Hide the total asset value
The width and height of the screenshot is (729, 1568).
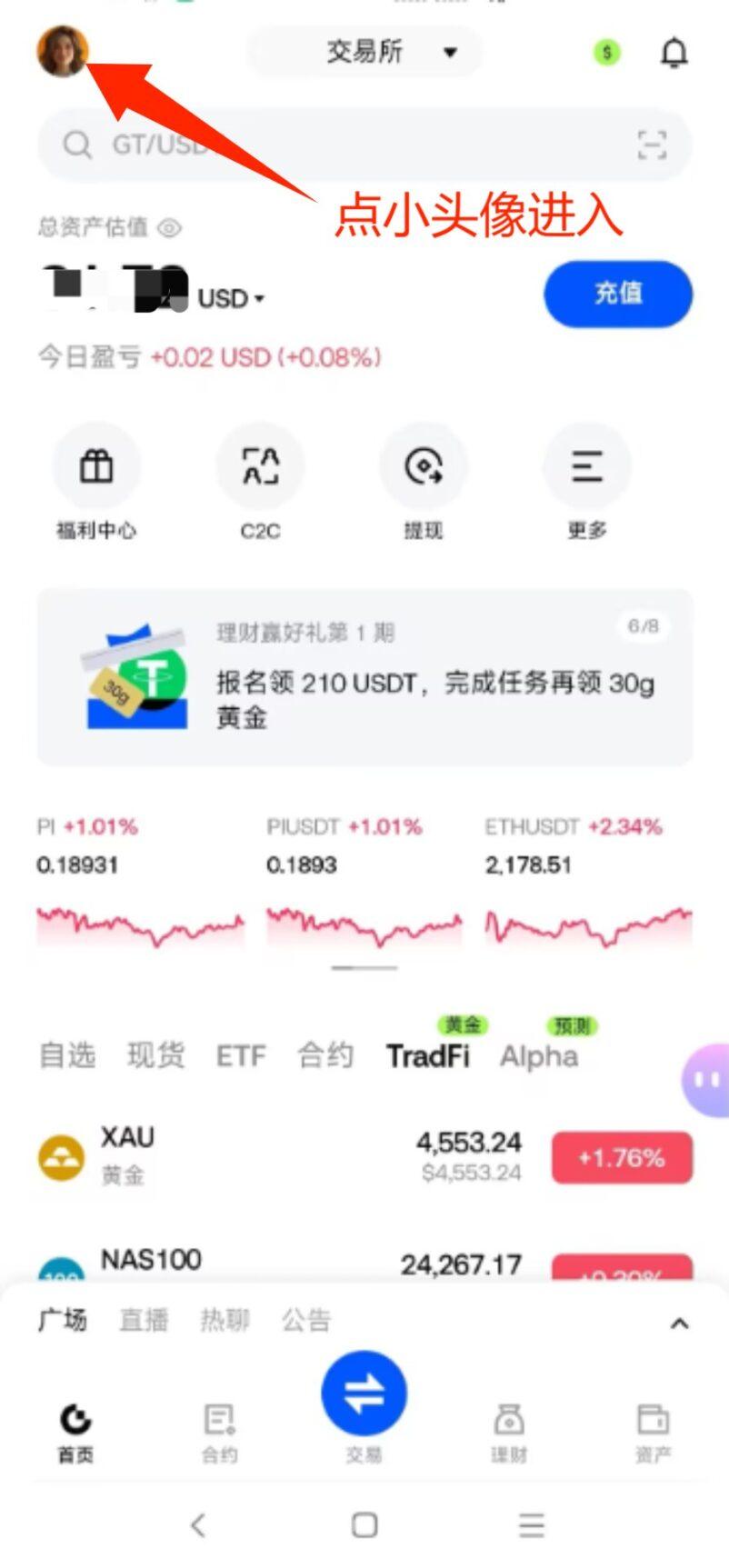[170, 227]
